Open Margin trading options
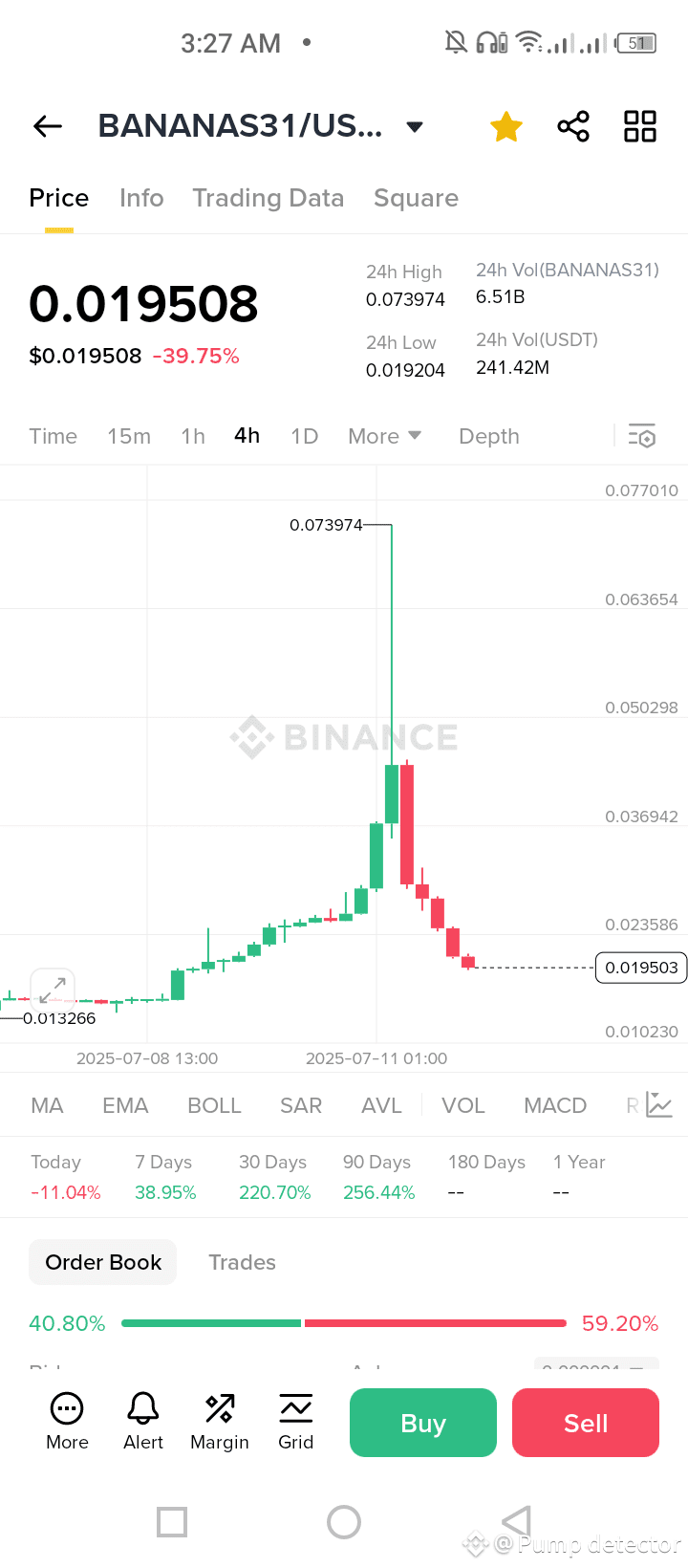Image resolution: width=688 pixels, height=1568 pixels. tap(219, 1422)
